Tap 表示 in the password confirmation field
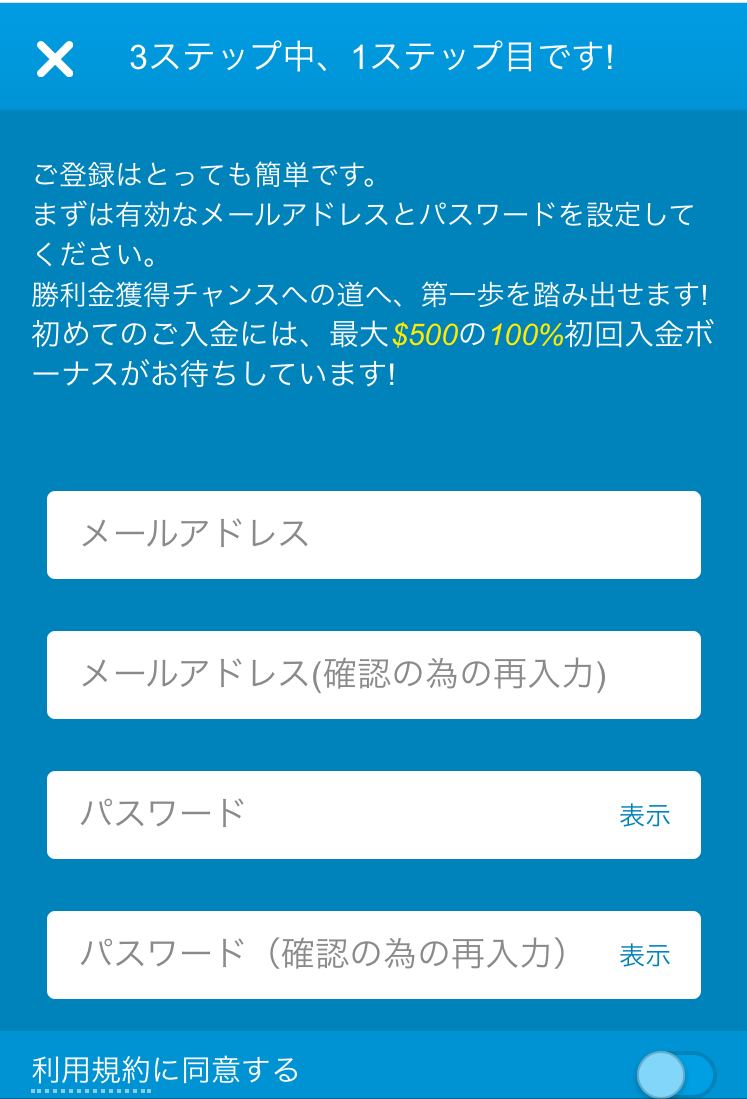The width and height of the screenshot is (747, 1099). tap(644, 956)
